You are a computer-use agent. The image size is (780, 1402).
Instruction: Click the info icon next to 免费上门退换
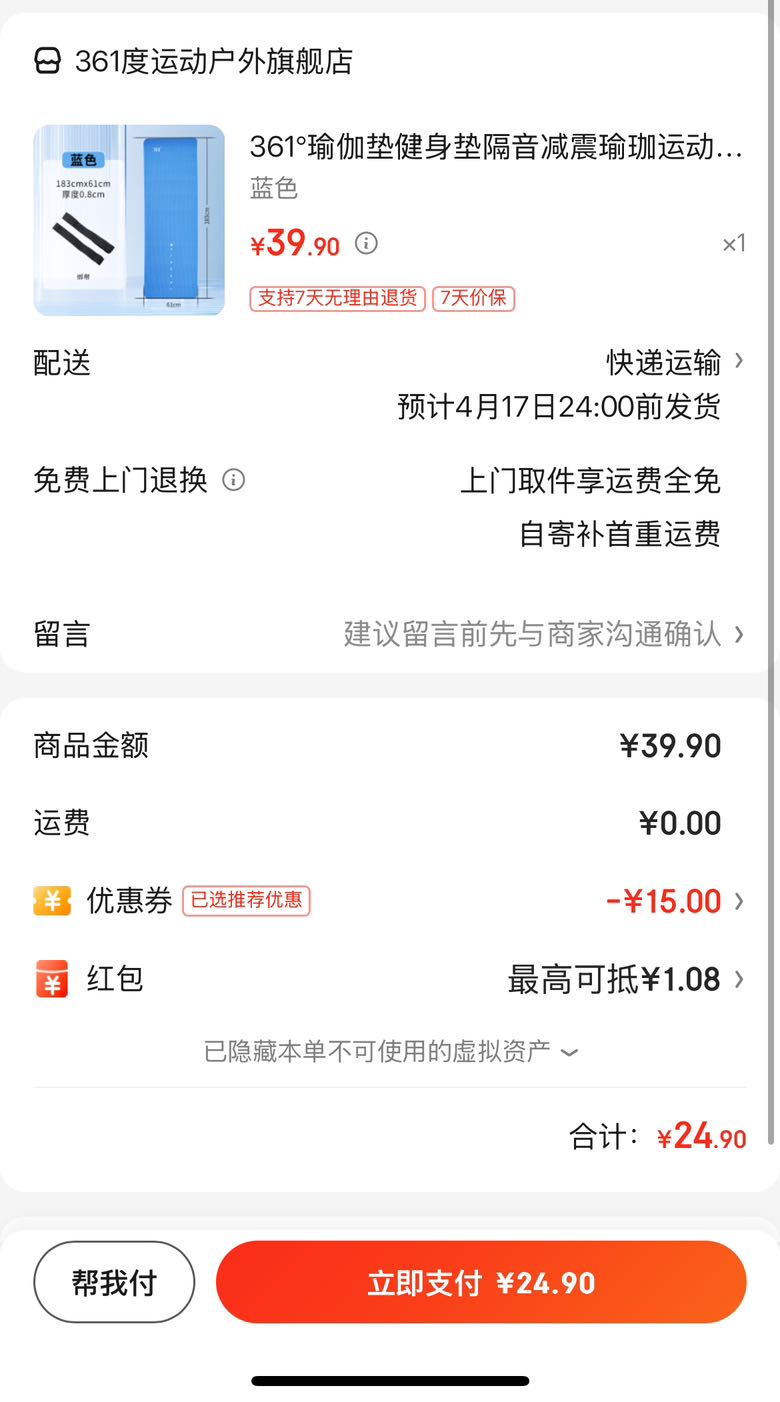[234, 482]
